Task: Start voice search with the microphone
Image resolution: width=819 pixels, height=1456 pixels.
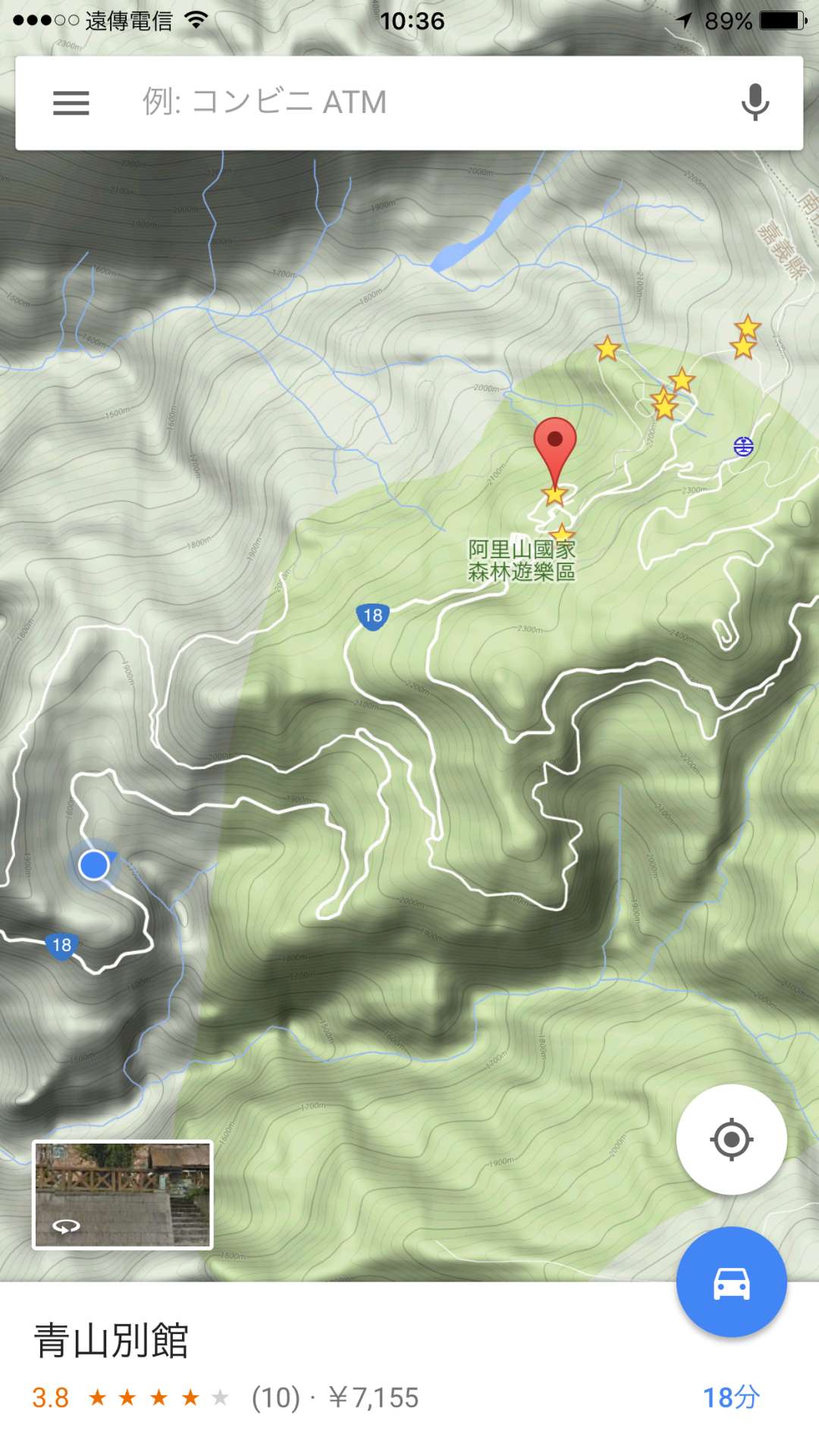Action: pos(755,102)
